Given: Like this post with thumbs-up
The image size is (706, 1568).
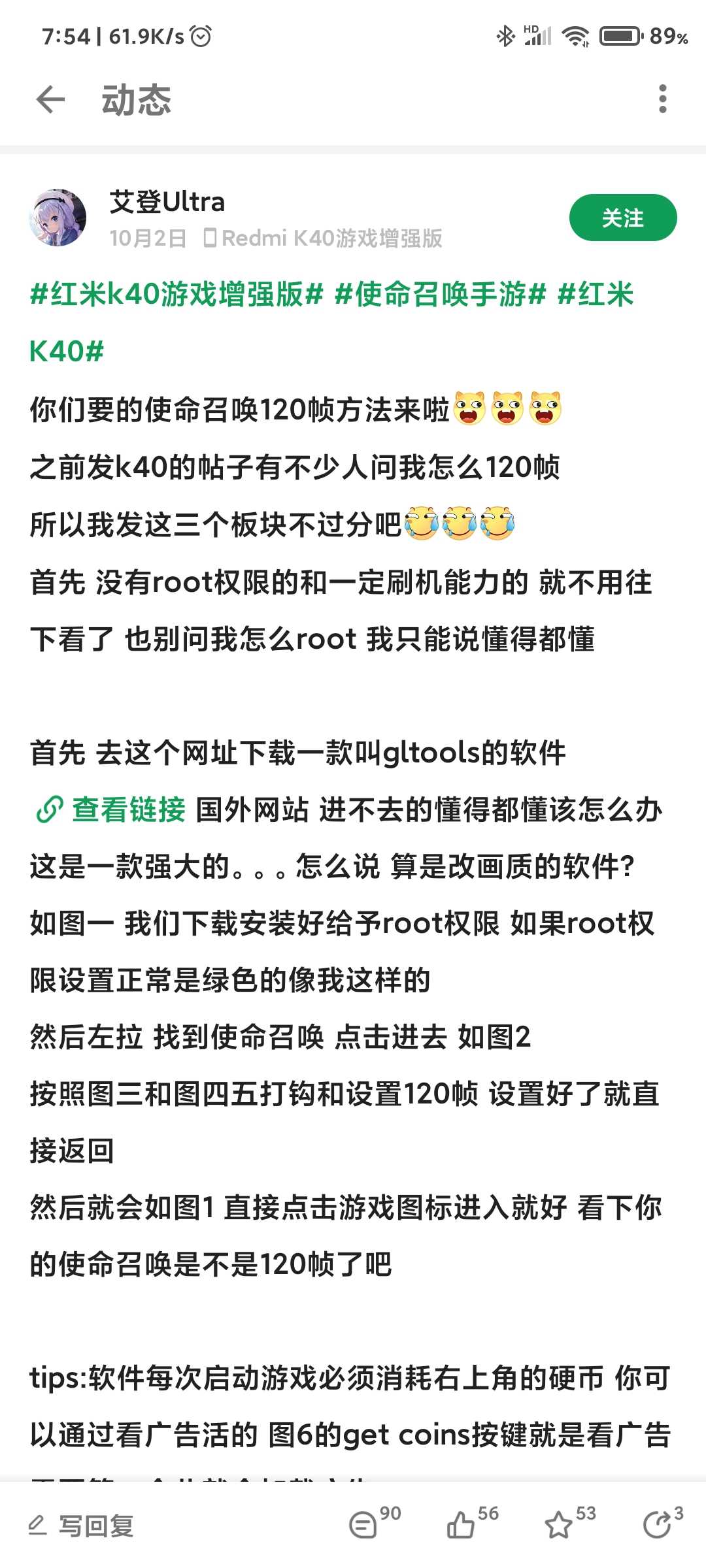Looking at the screenshot, I should click(472, 1522).
